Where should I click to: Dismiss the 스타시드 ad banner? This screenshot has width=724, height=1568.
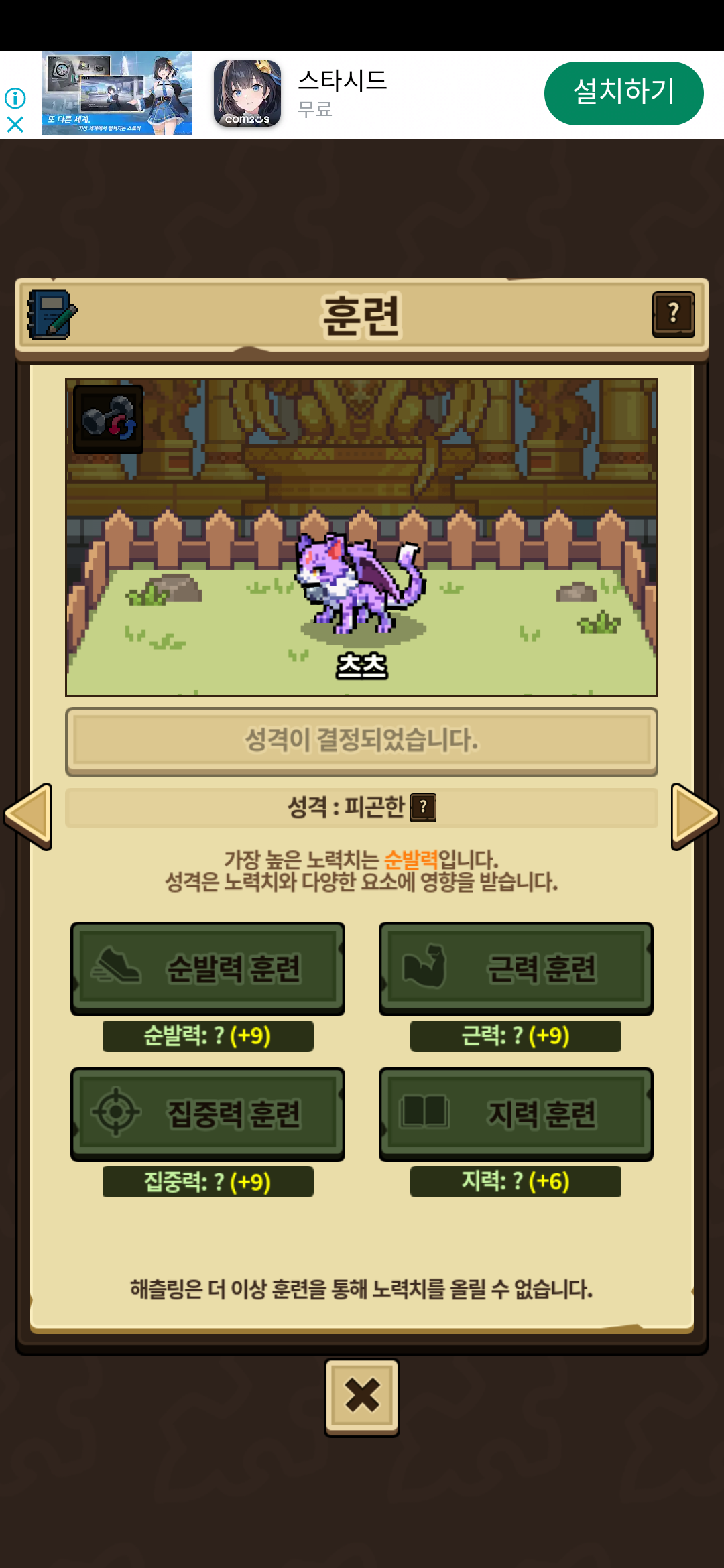point(15,125)
